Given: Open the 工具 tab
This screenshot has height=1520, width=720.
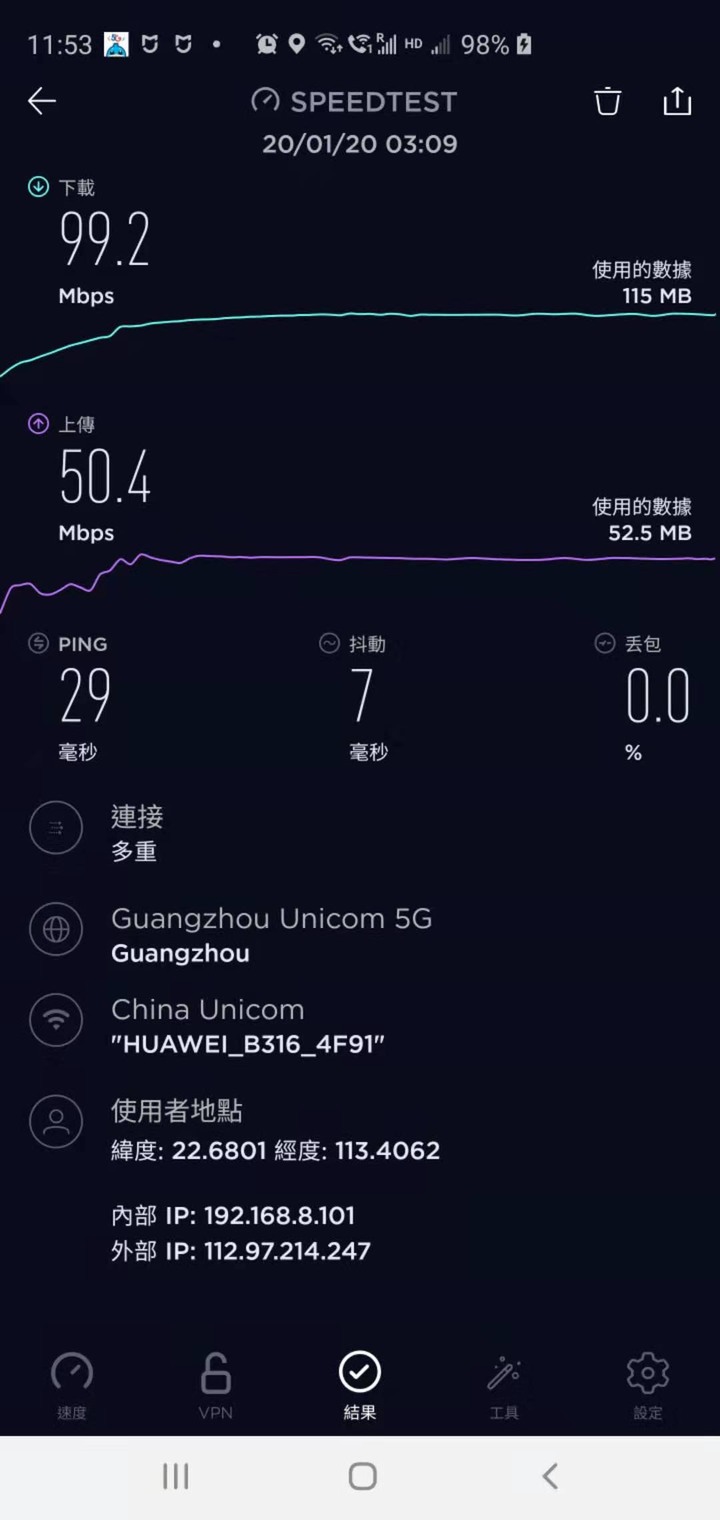Looking at the screenshot, I should (504, 1385).
